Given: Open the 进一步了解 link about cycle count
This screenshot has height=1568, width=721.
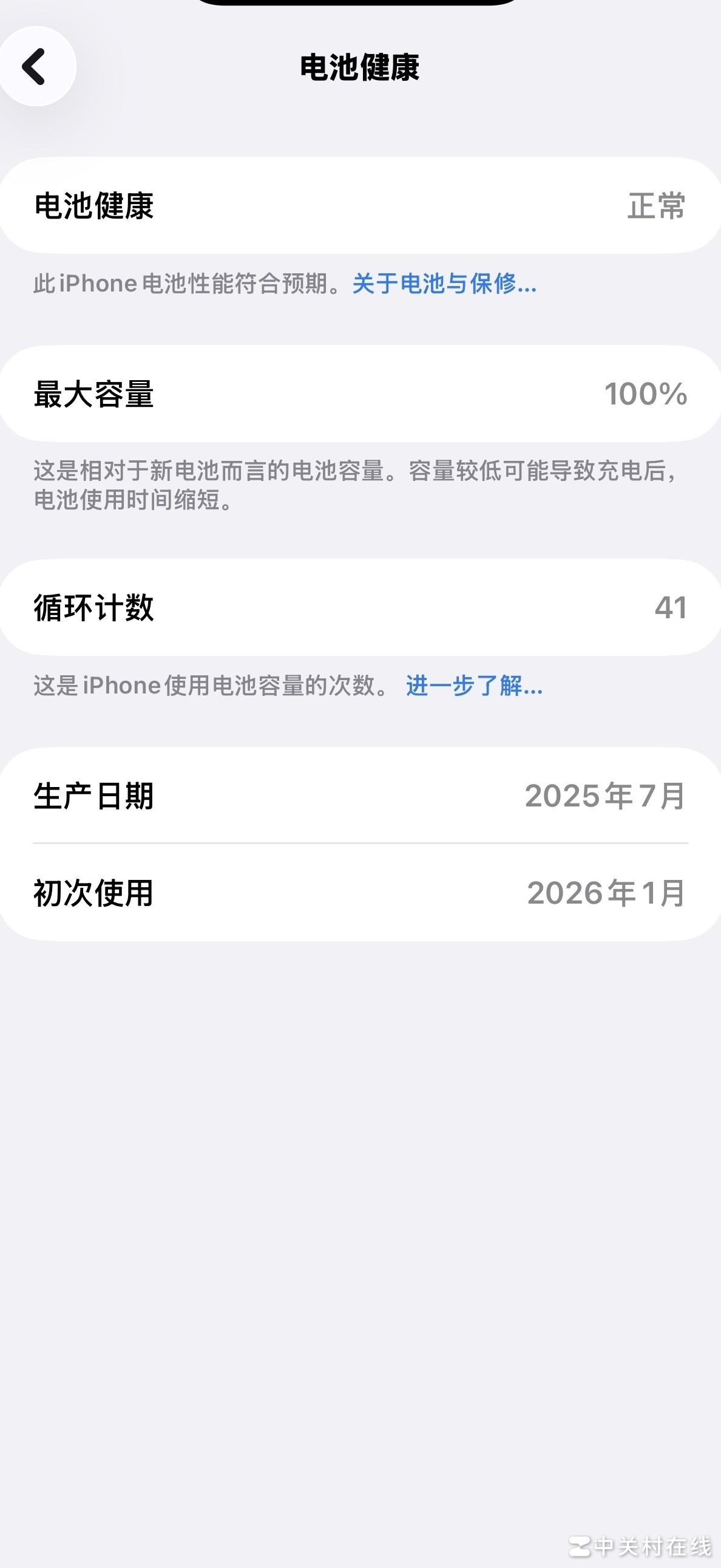Looking at the screenshot, I should coord(474,686).
